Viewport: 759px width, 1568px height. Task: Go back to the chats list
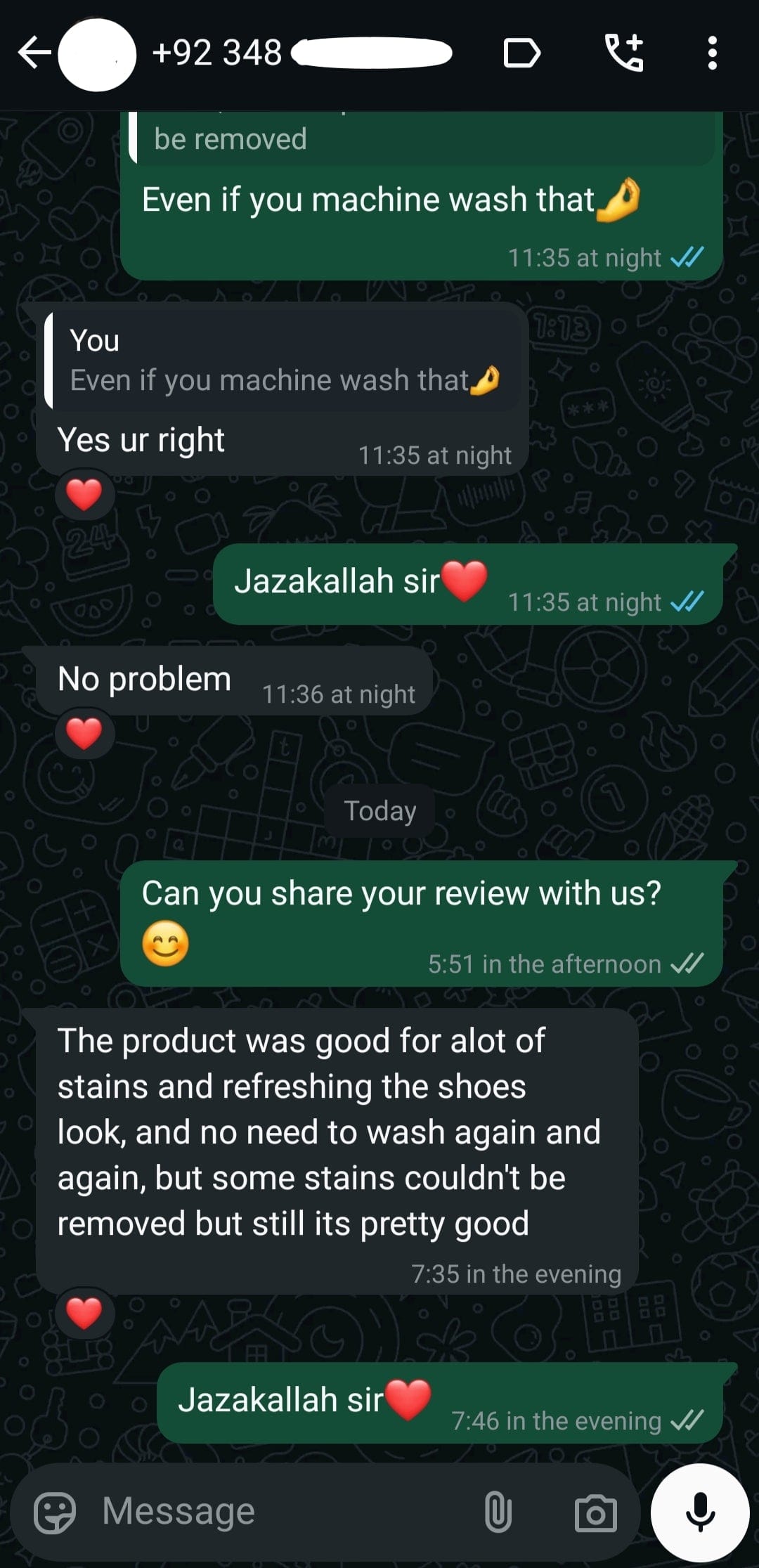point(34,53)
